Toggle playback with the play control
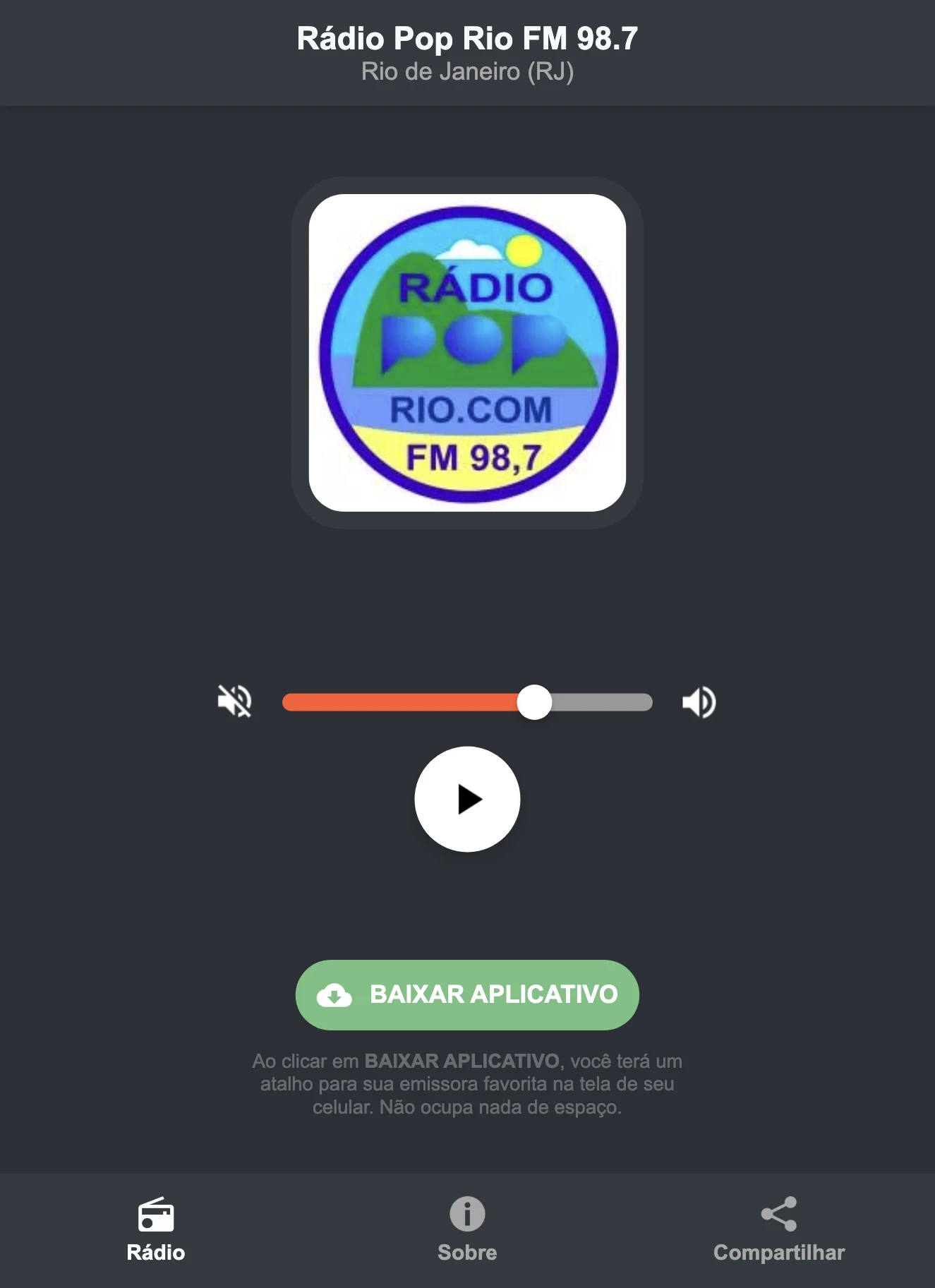Image resolution: width=935 pixels, height=1288 pixels. click(x=467, y=799)
